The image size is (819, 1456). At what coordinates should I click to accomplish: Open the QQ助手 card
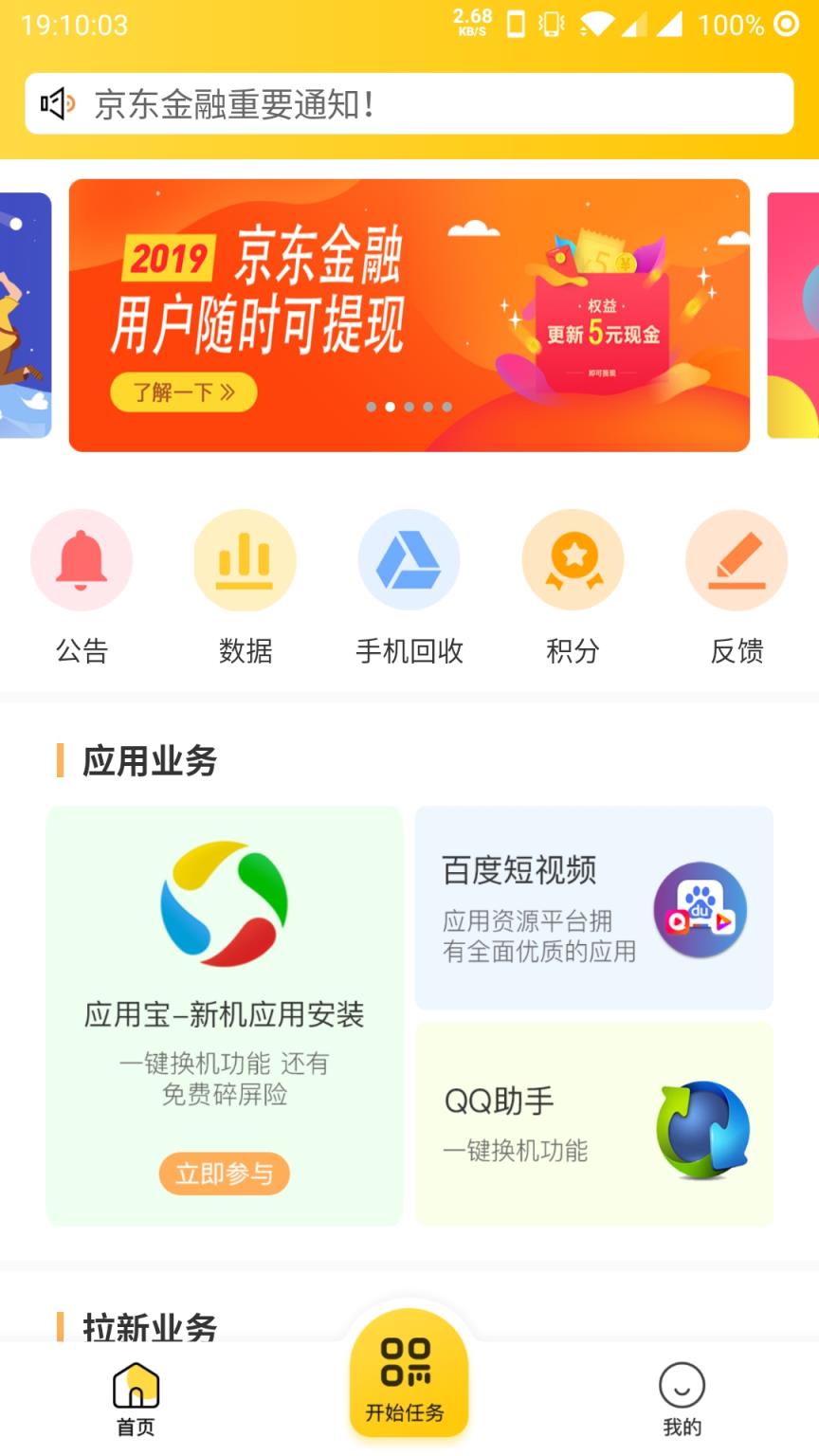[x=594, y=1123]
